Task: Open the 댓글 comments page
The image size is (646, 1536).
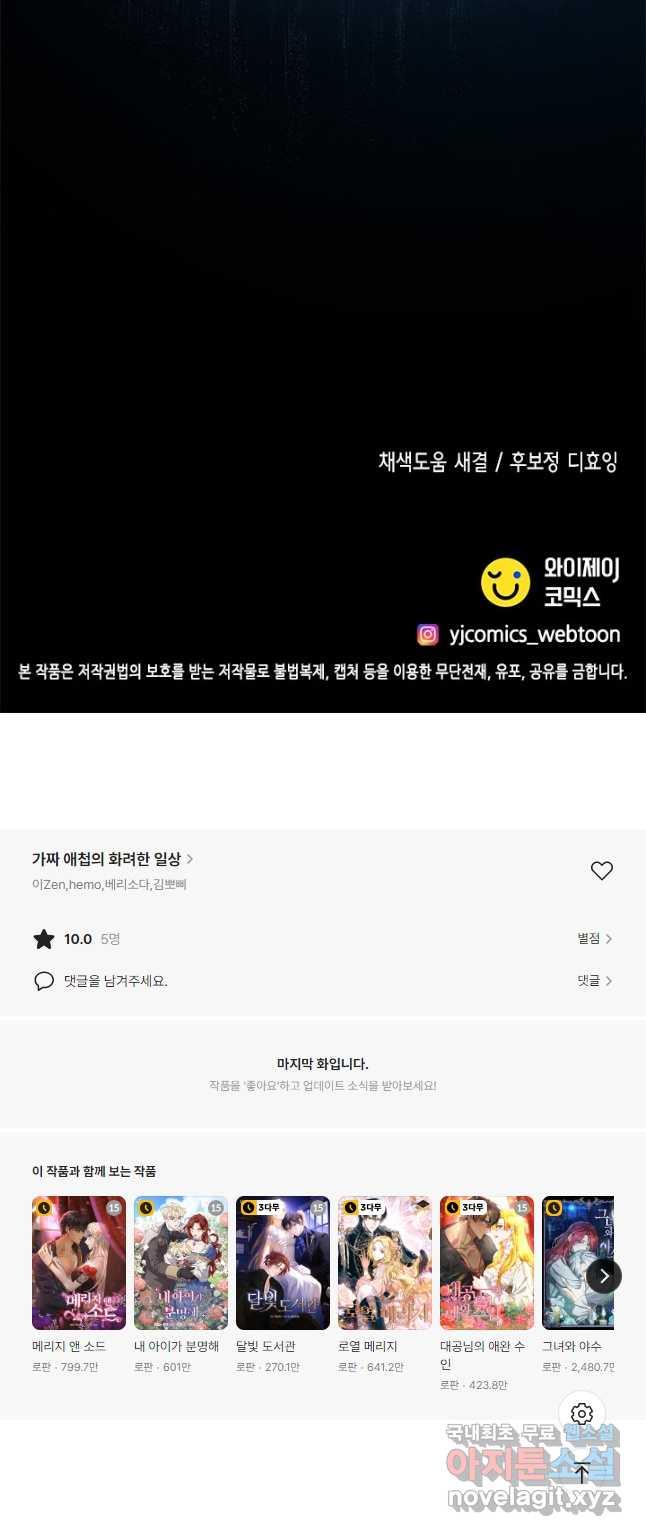Action: tap(594, 981)
